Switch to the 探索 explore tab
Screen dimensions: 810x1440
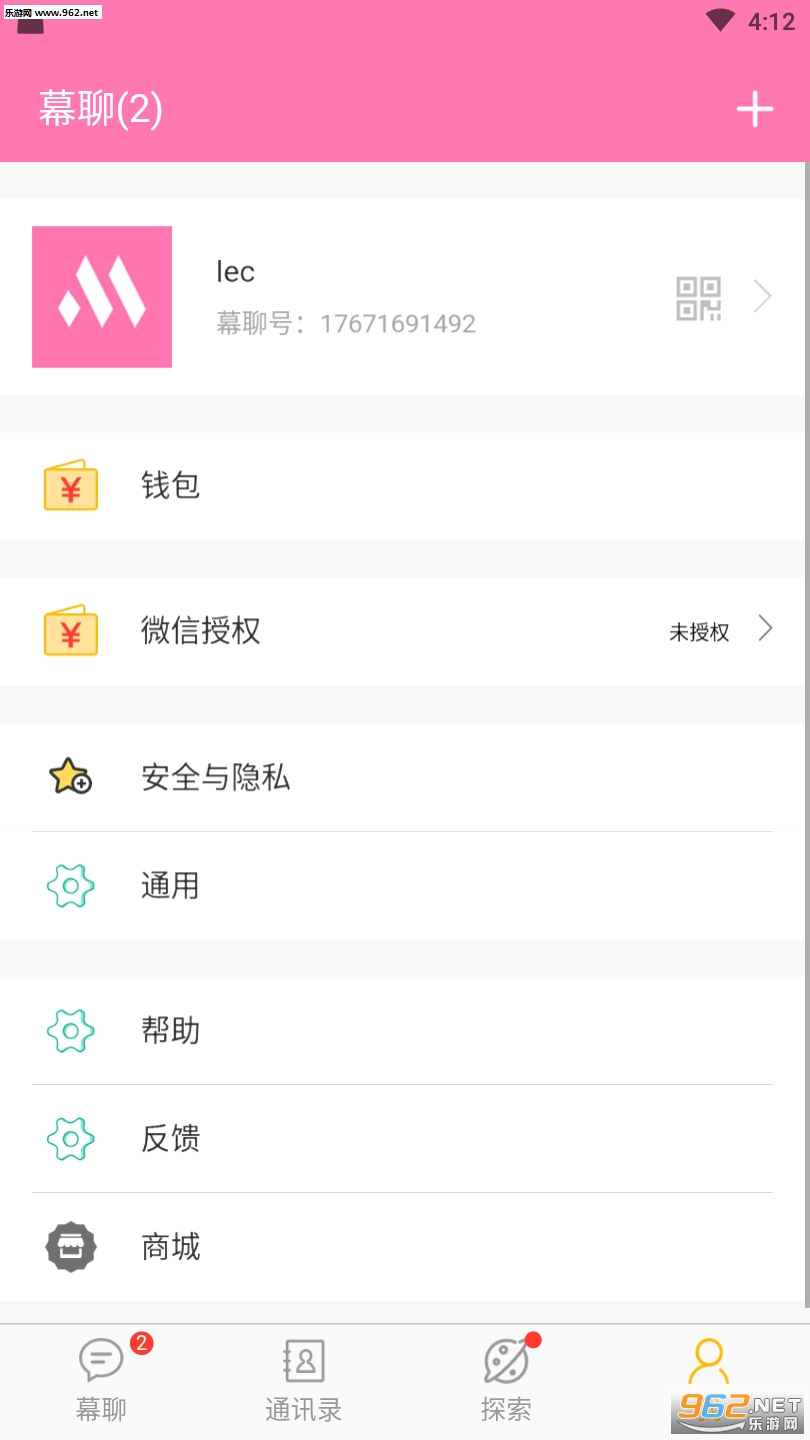[x=506, y=1382]
